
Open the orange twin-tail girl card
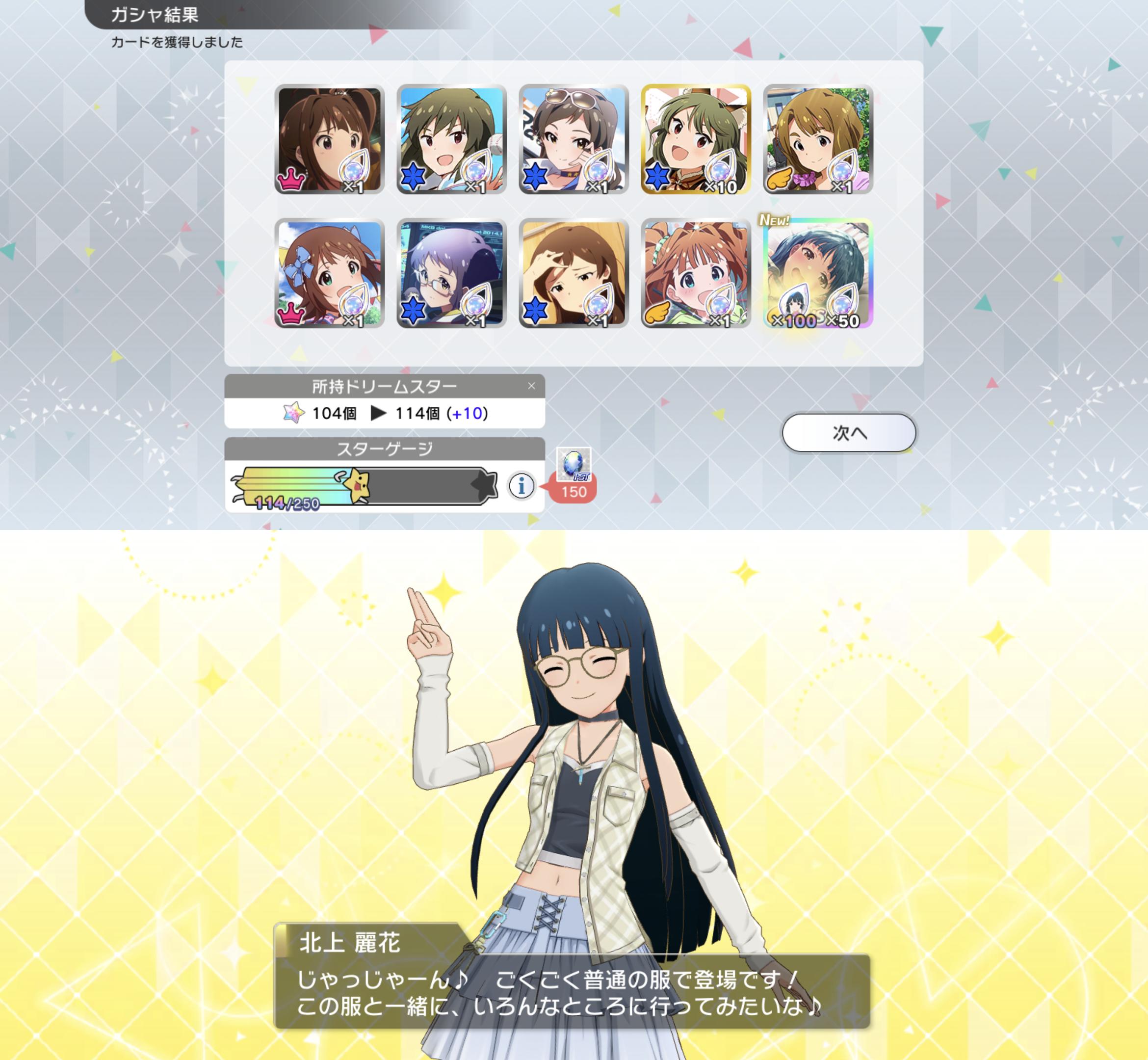696,274
